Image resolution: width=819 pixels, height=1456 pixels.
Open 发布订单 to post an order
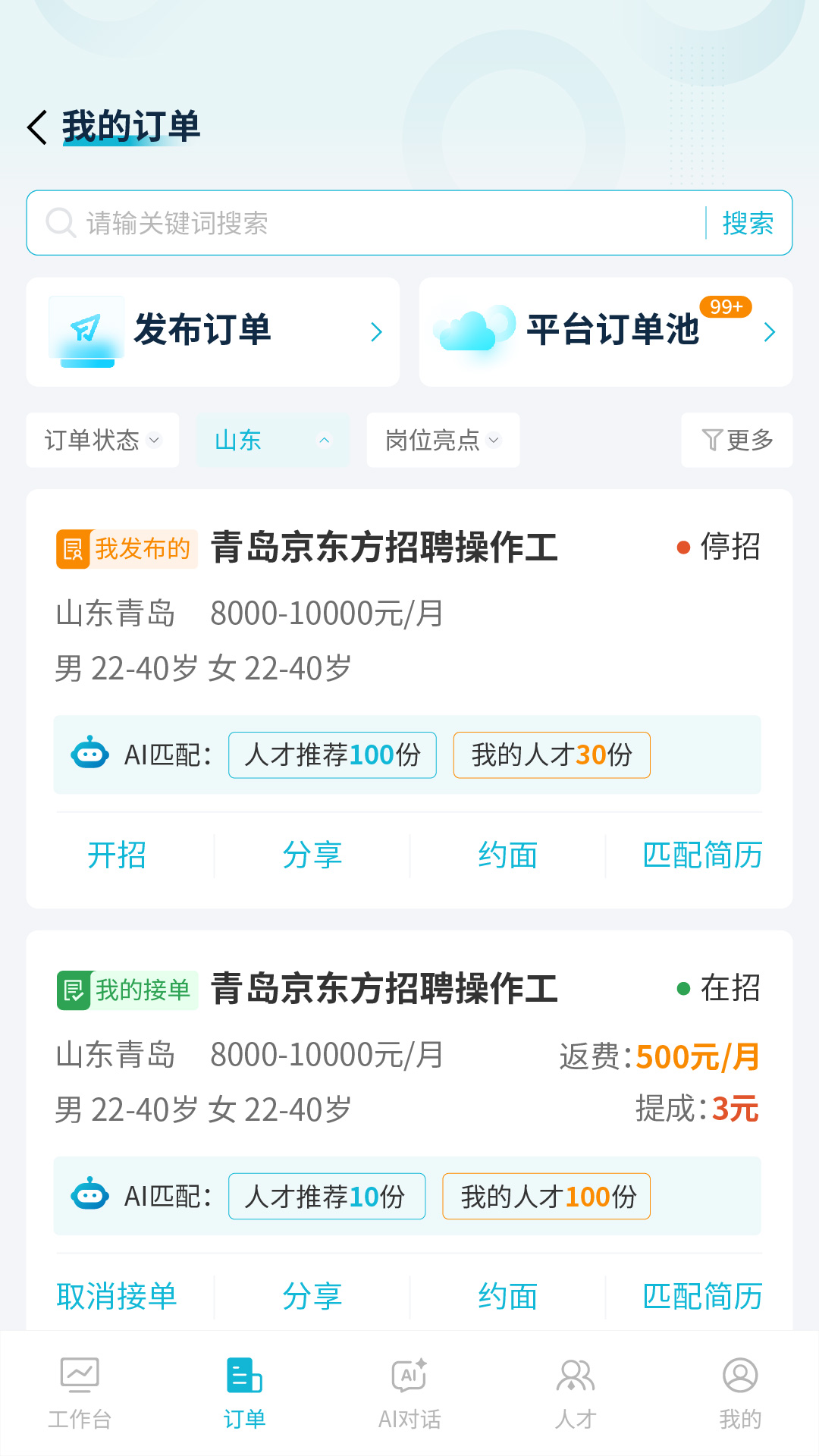click(x=213, y=331)
